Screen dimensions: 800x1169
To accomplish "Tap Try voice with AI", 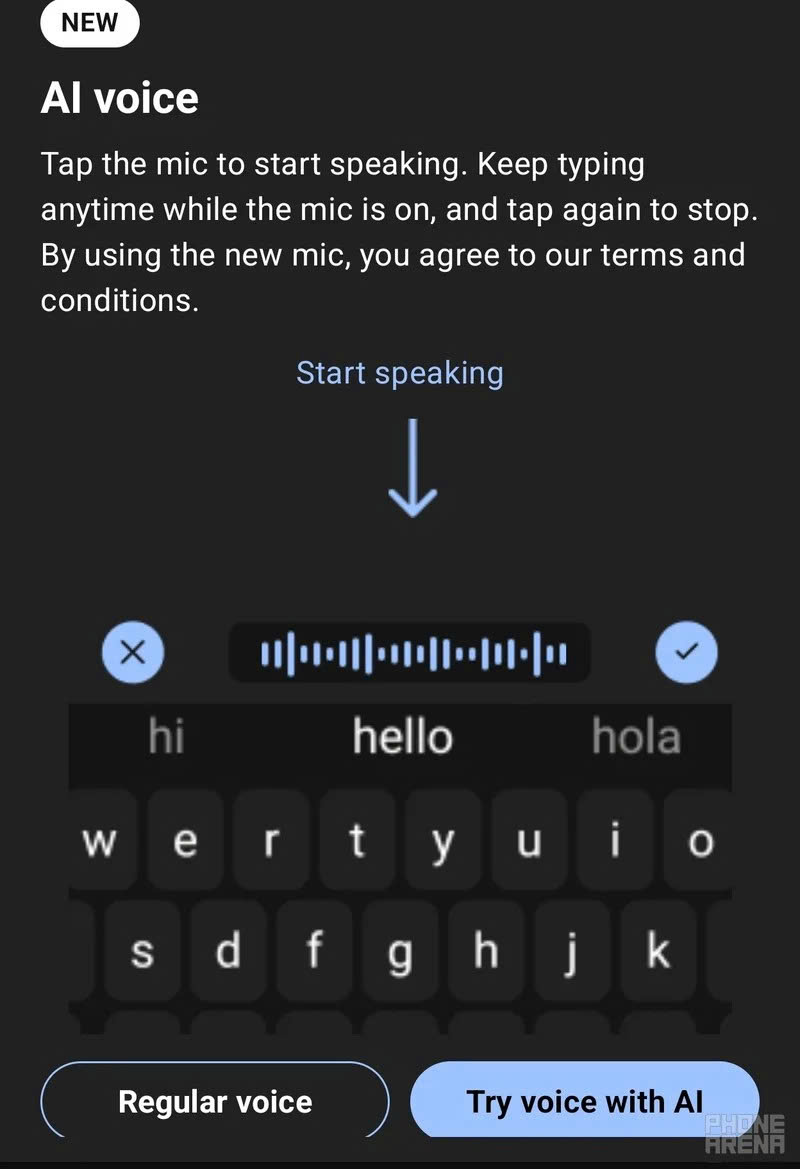I will click(585, 1100).
